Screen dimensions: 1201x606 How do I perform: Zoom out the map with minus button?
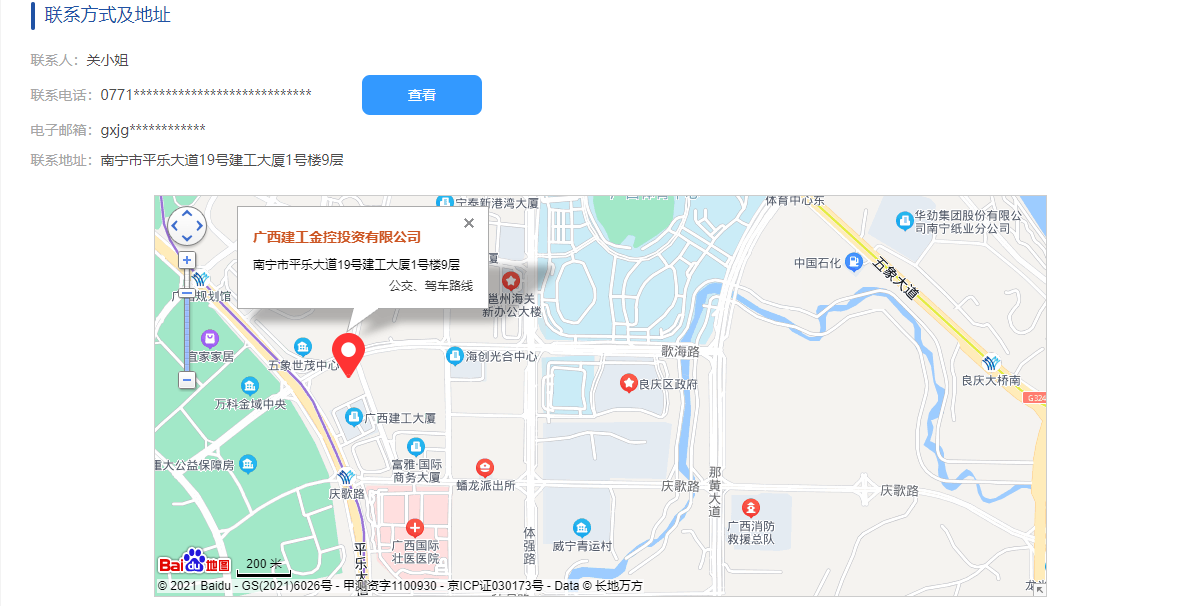(187, 380)
